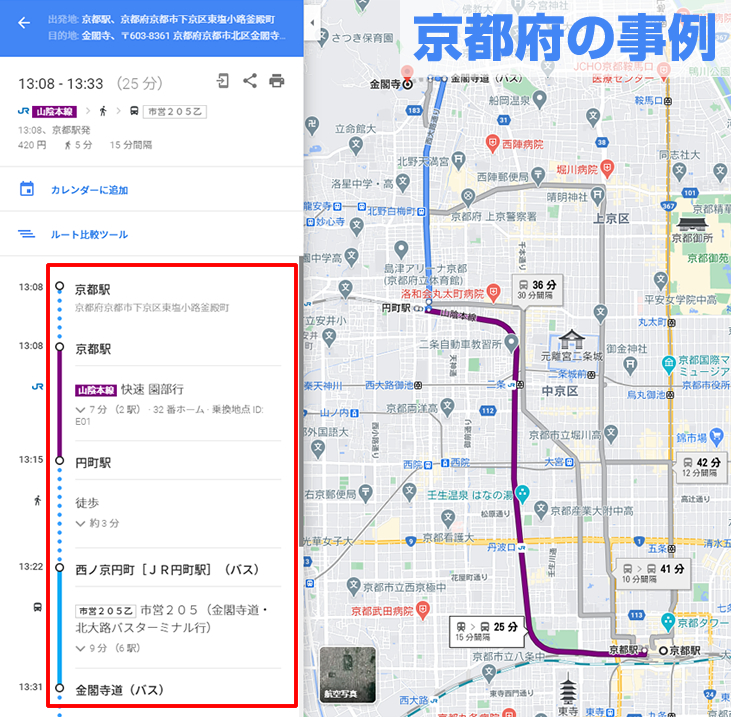Image resolution: width=731 pixels, height=717 pixels.
Task: Share this route
Action: (250, 82)
